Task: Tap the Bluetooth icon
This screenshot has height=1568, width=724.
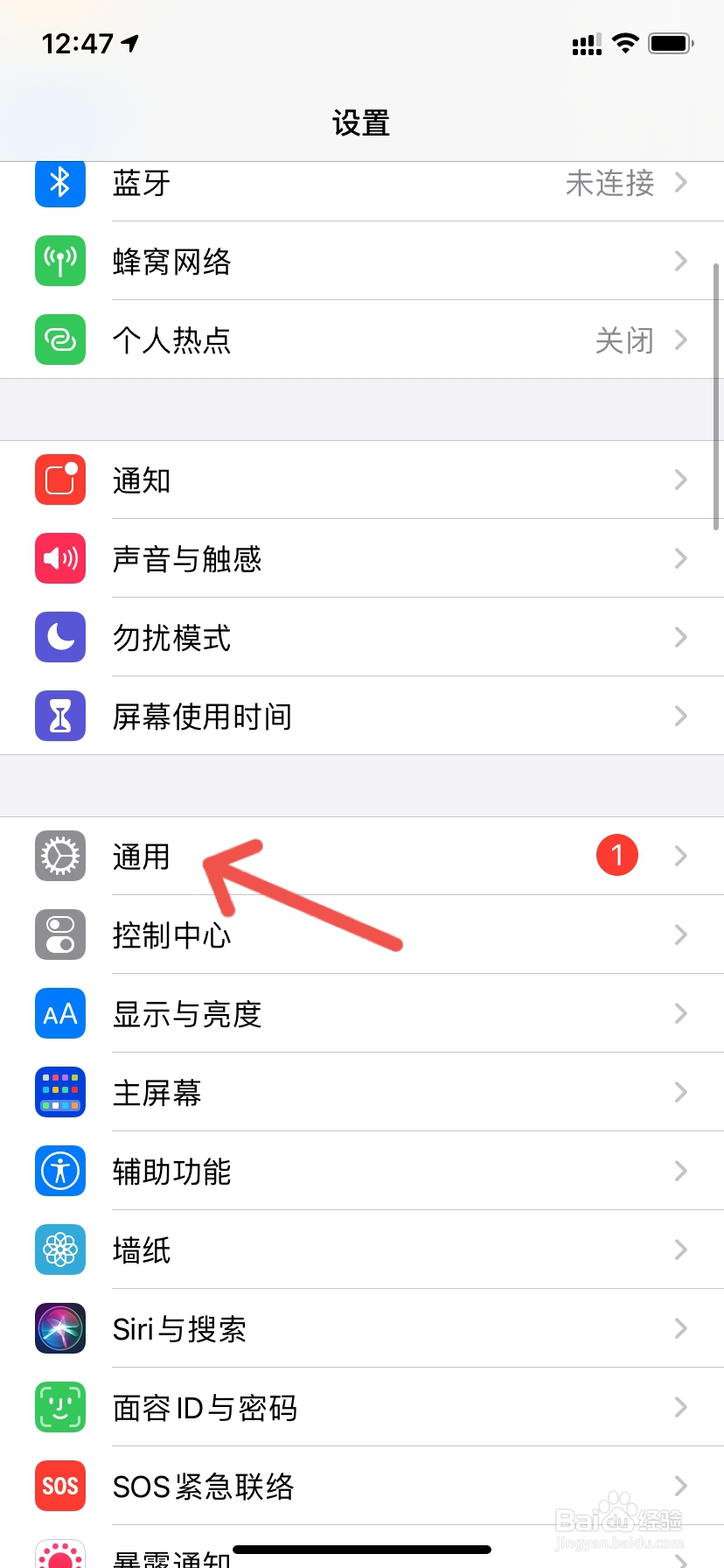Action: click(59, 183)
